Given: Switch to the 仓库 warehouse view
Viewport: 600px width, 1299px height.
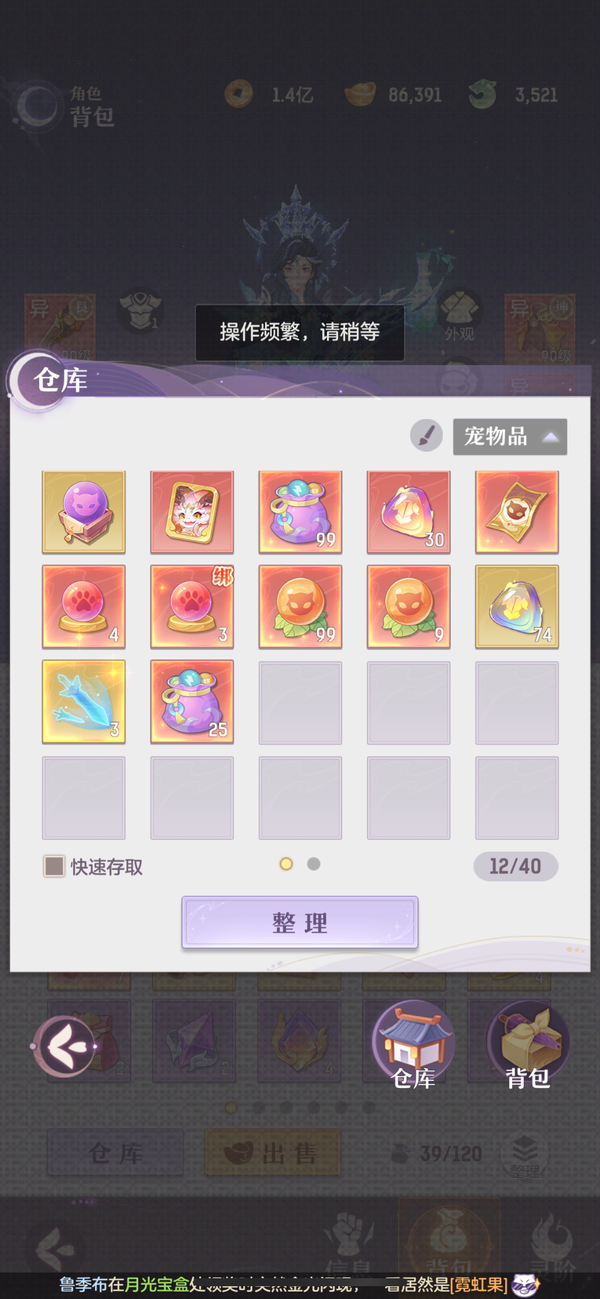Looking at the screenshot, I should coord(413,1048).
